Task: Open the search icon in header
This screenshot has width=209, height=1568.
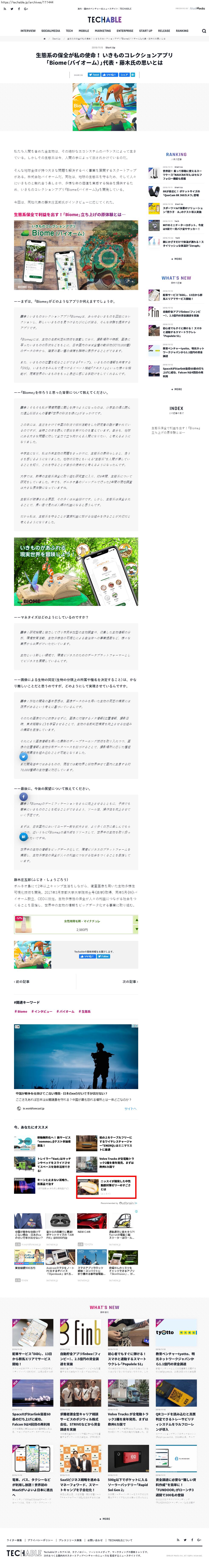Action: coord(203,30)
